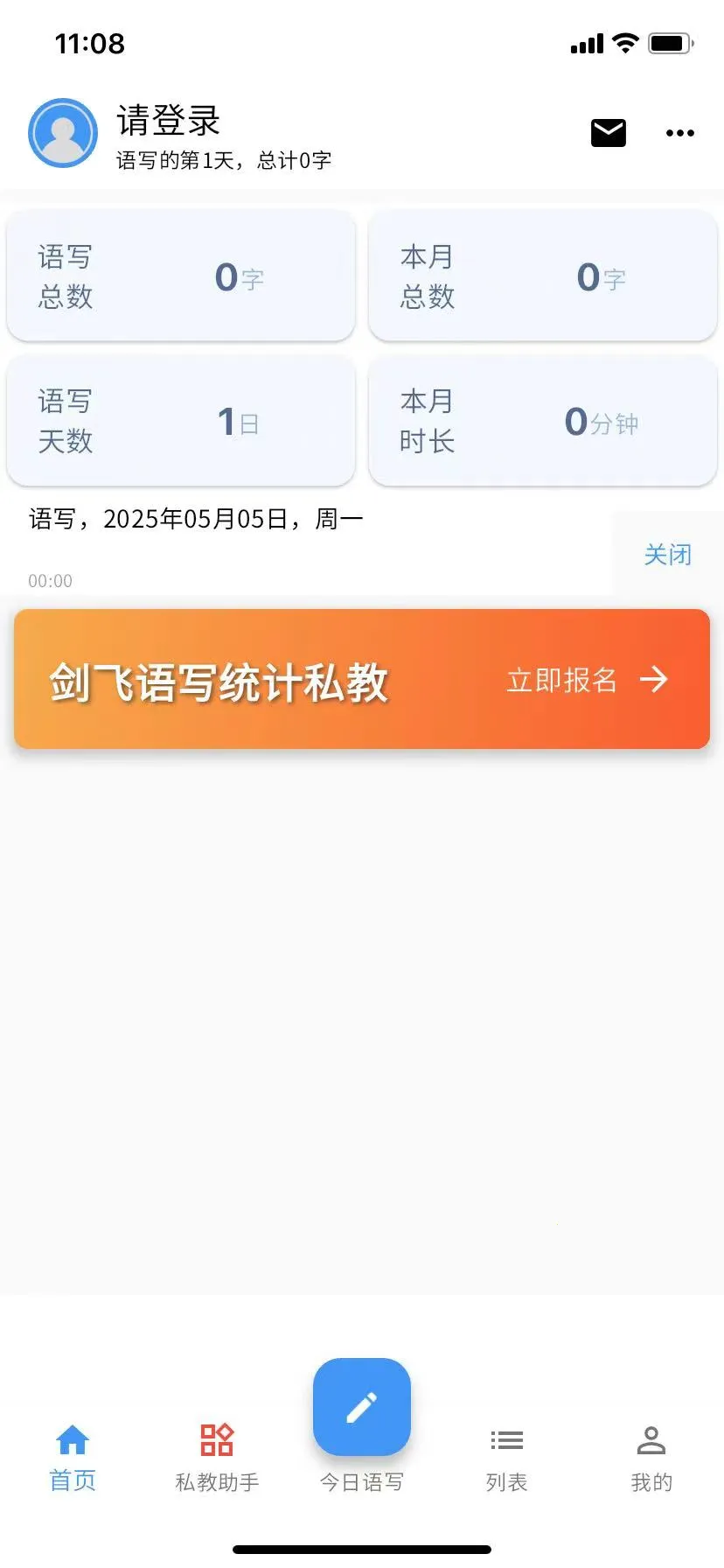724x1568 pixels.
Task: Tap the 请登录 login prompt
Action: click(x=169, y=121)
